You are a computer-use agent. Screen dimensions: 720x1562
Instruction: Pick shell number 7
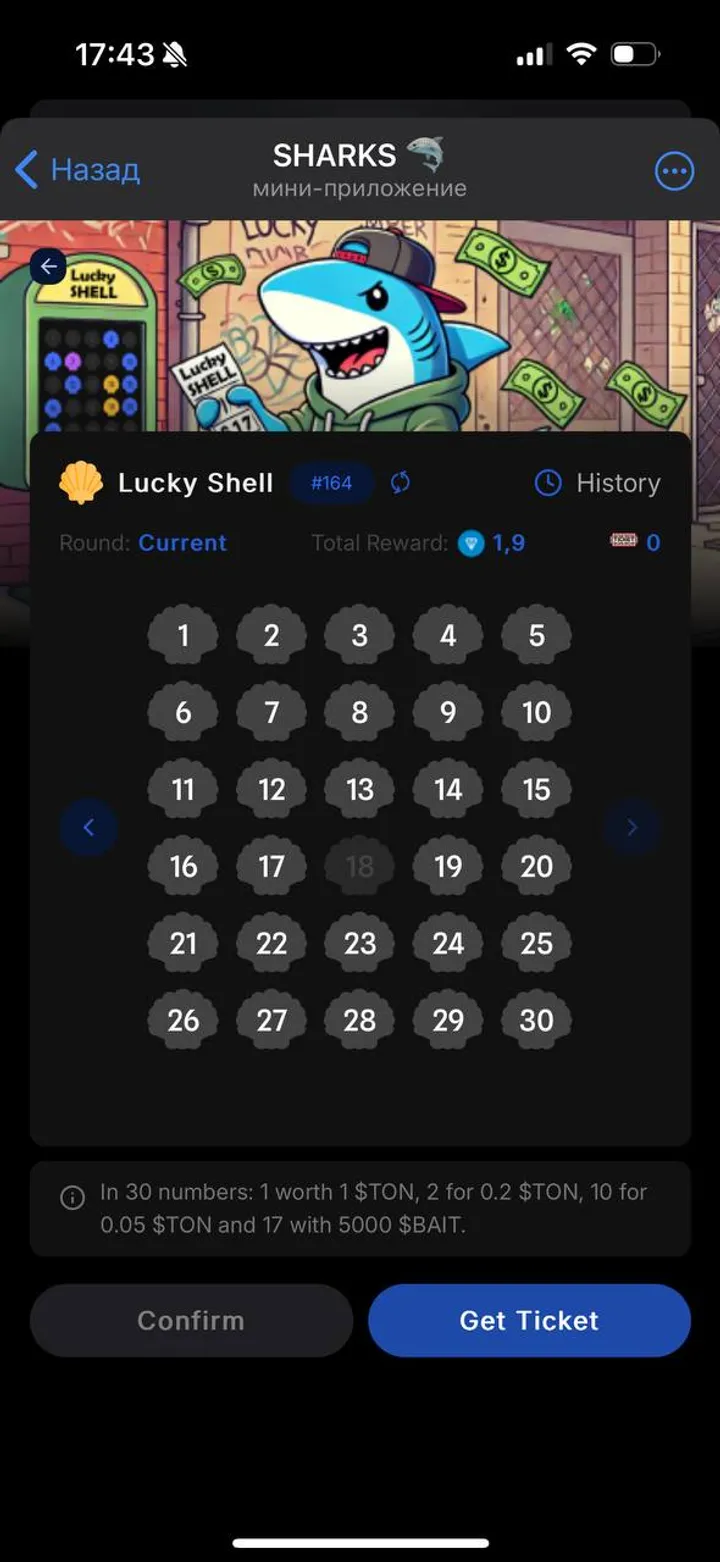tap(271, 713)
